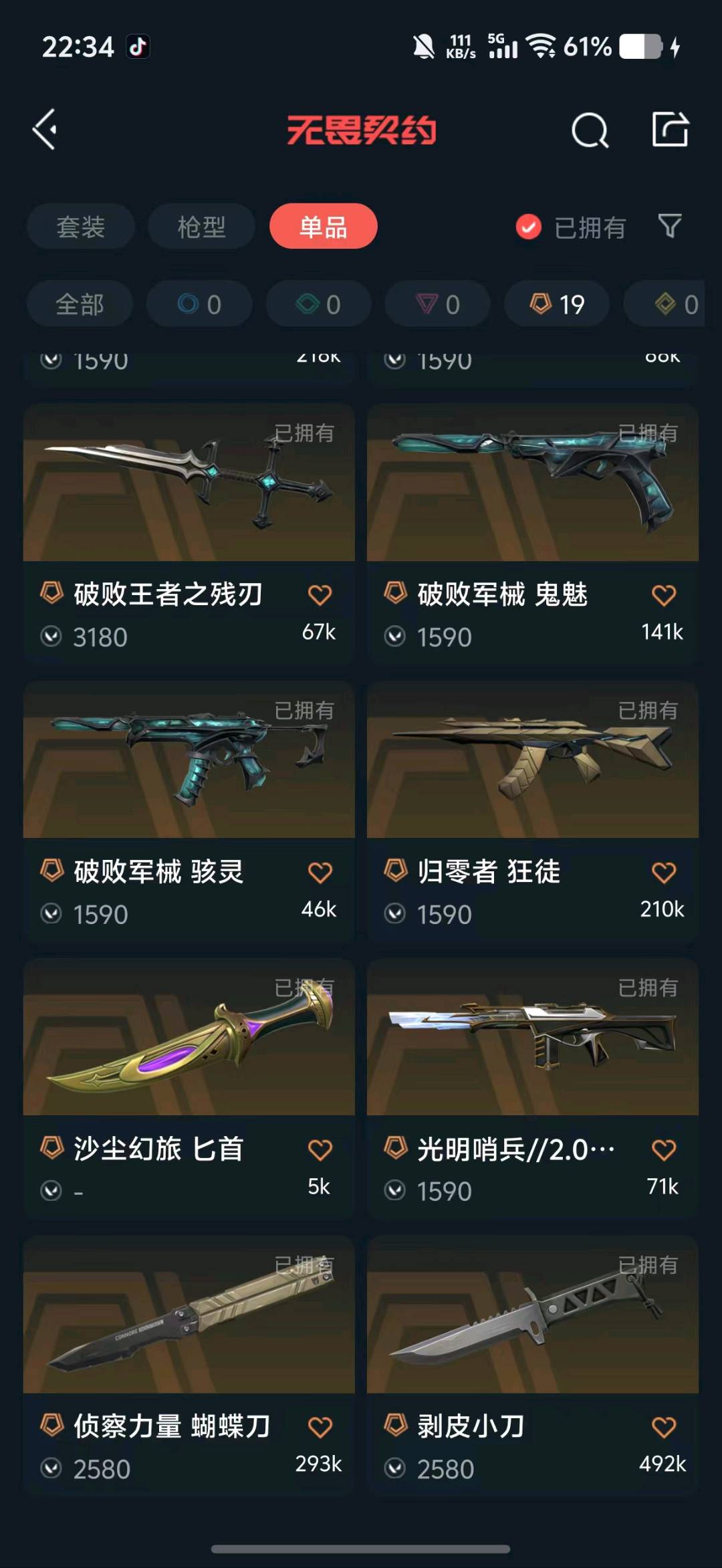Filter by the blue tier chip showing 0
The image size is (722, 1568).
(x=199, y=304)
